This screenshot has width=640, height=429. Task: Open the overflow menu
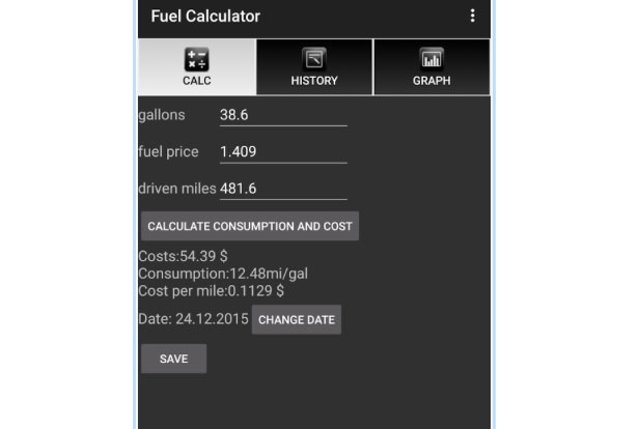click(x=472, y=16)
